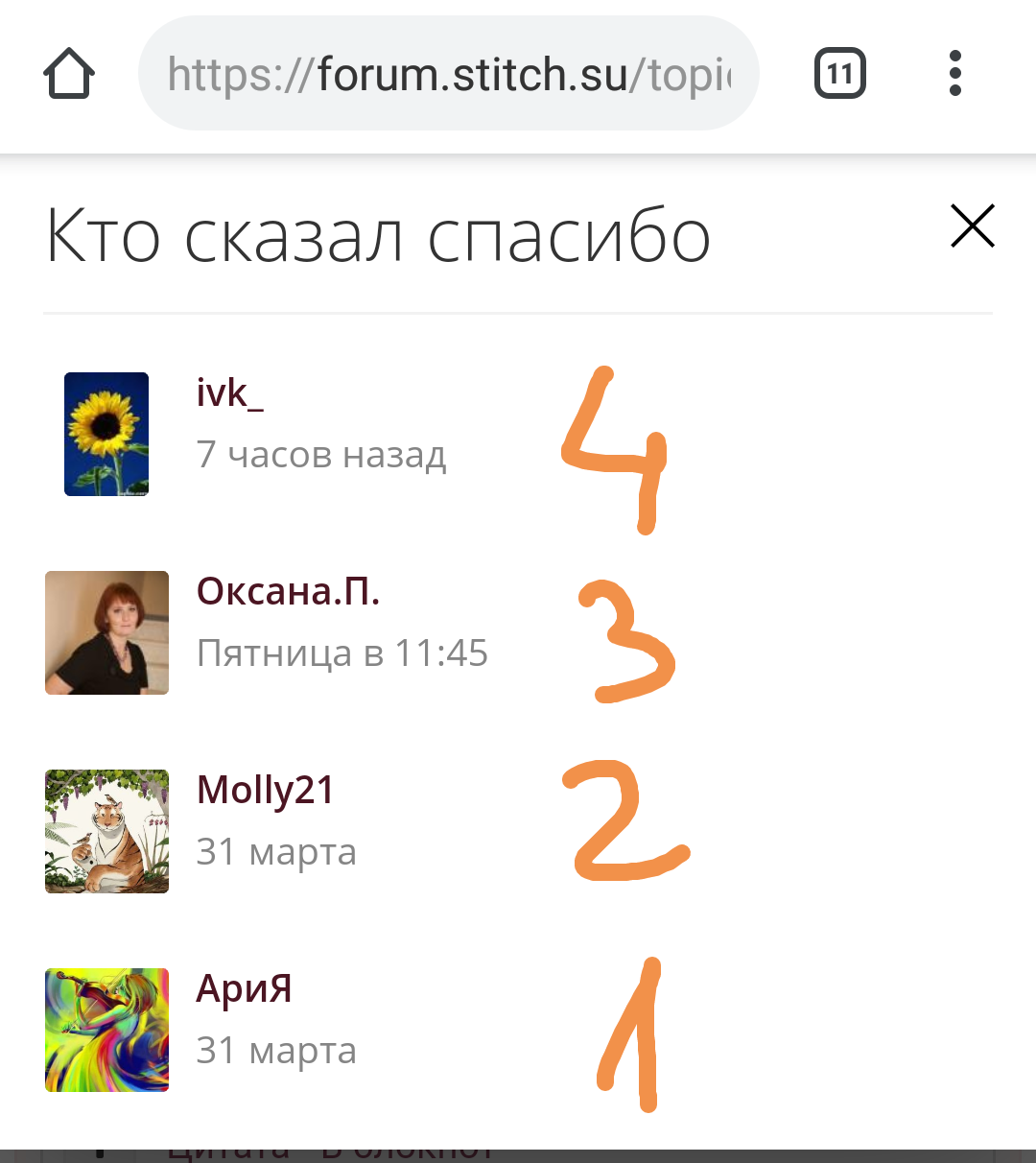The image size is (1036, 1163).
Task: Tap the sunflower avatar of ivk_
Action: [106, 434]
